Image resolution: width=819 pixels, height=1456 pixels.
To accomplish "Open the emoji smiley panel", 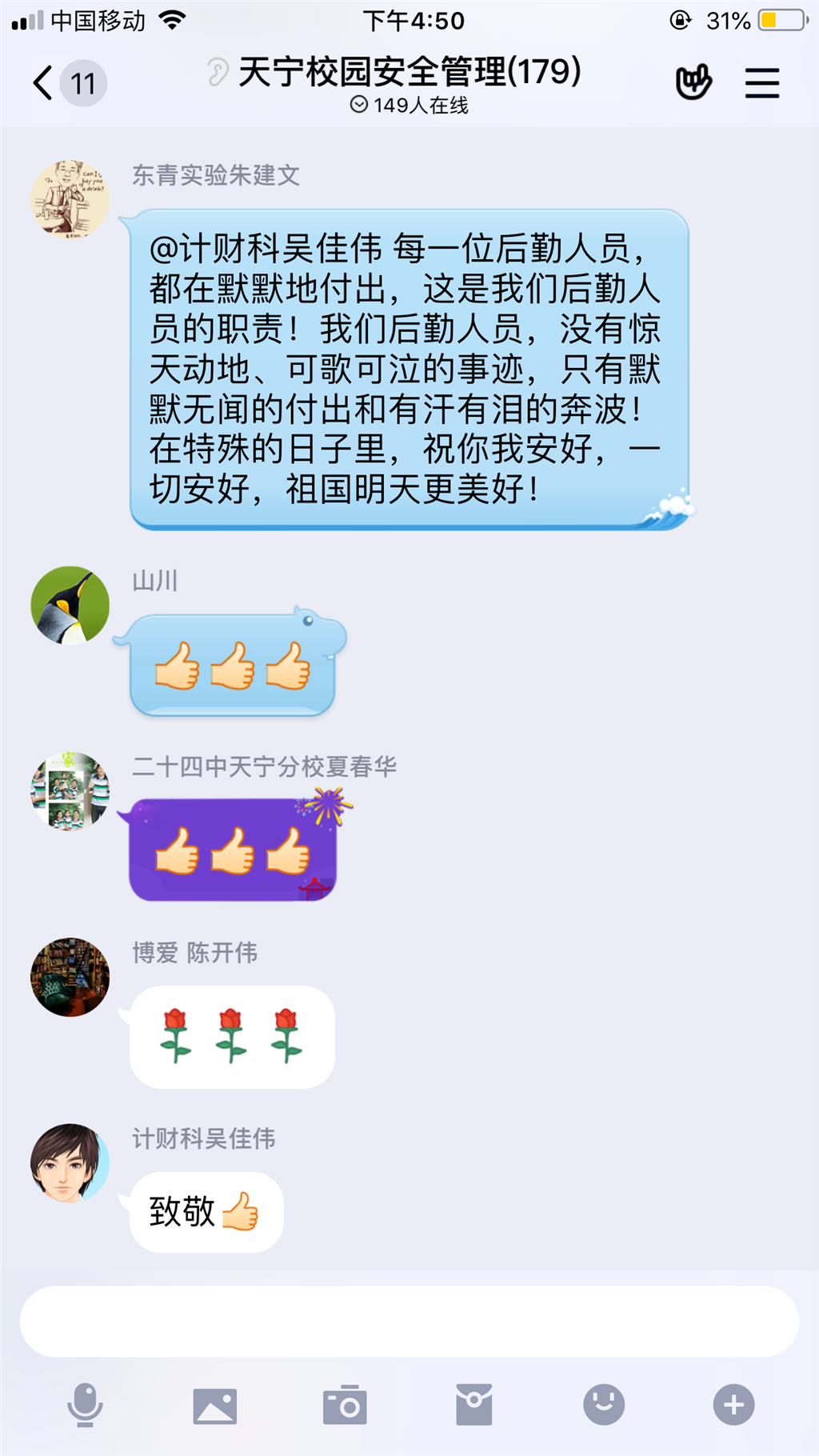I will (604, 1405).
